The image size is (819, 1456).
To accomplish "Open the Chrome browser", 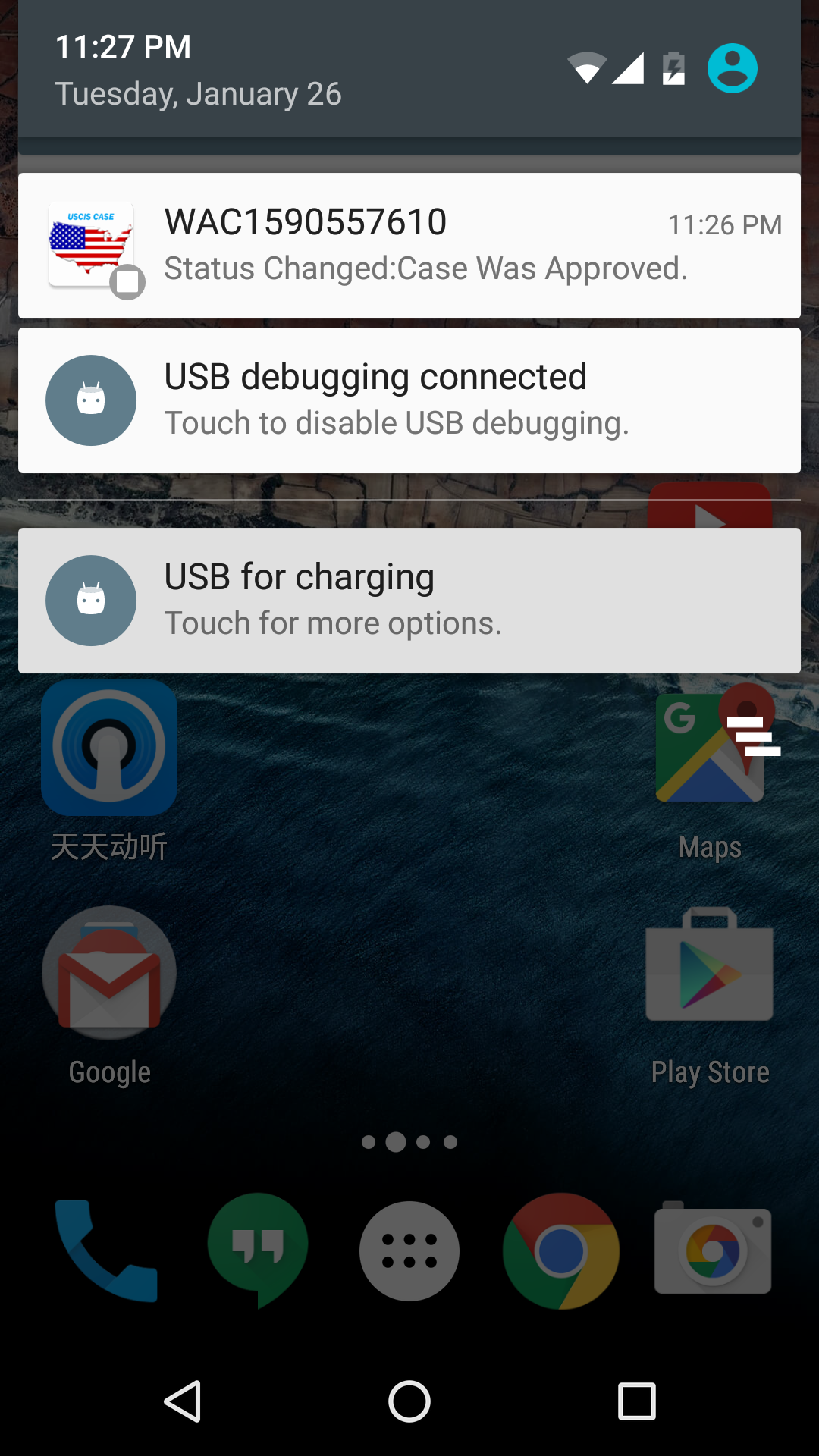I will click(561, 1251).
